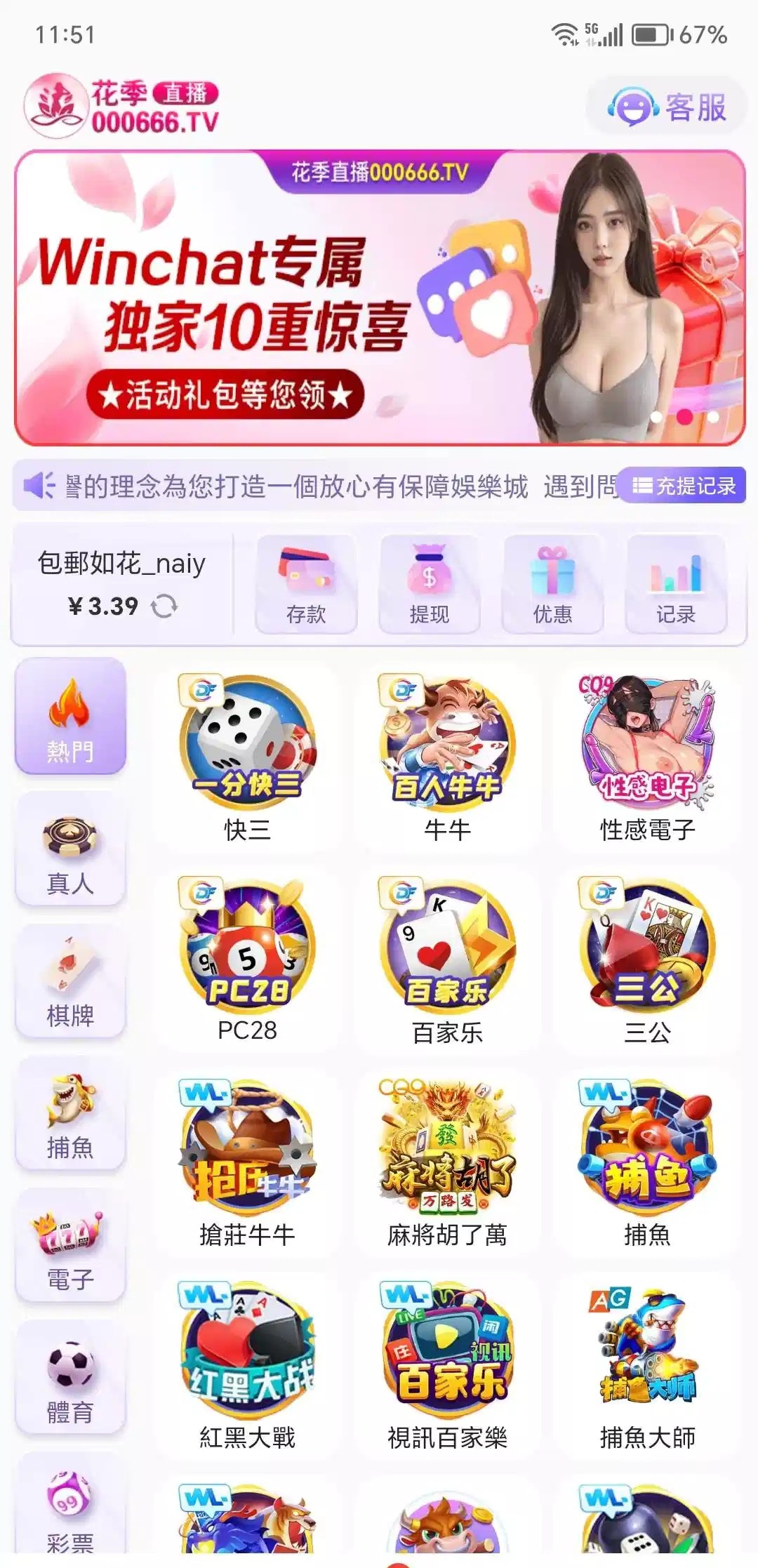758x1568 pixels.
Task: Open the 百家乐 game tile
Action: point(447,960)
